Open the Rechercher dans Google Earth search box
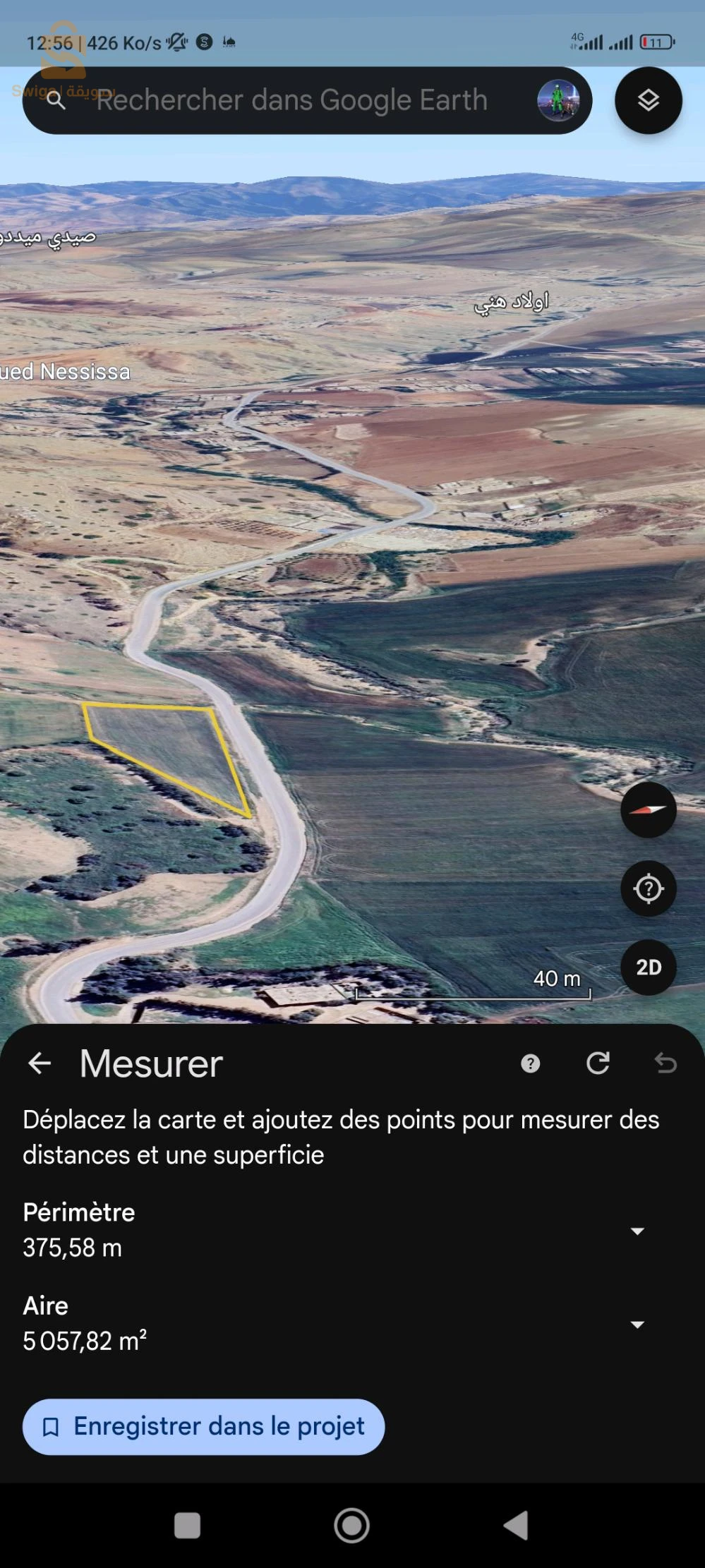 click(291, 100)
